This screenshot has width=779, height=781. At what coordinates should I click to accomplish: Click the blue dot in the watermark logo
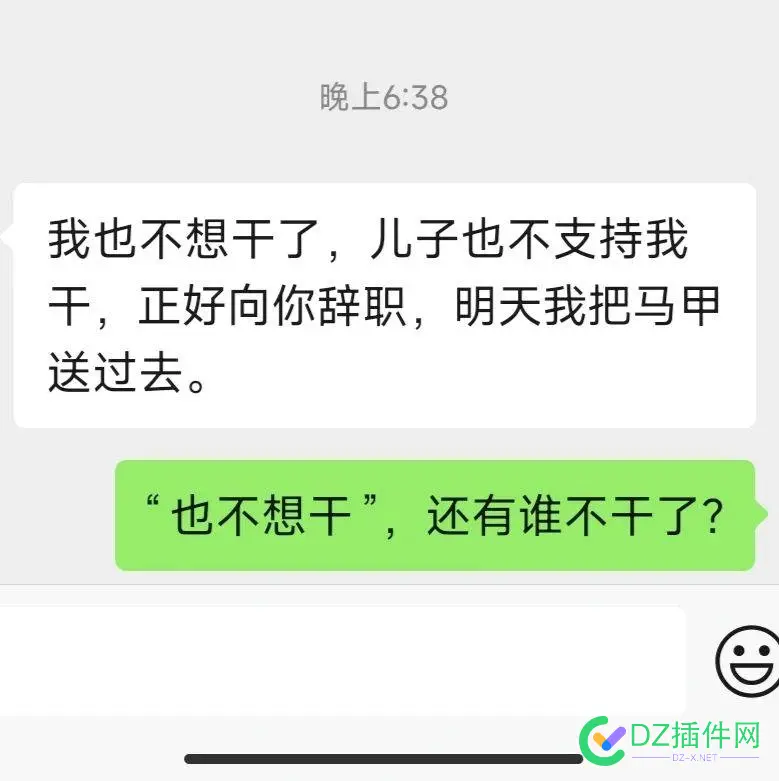click(x=607, y=747)
